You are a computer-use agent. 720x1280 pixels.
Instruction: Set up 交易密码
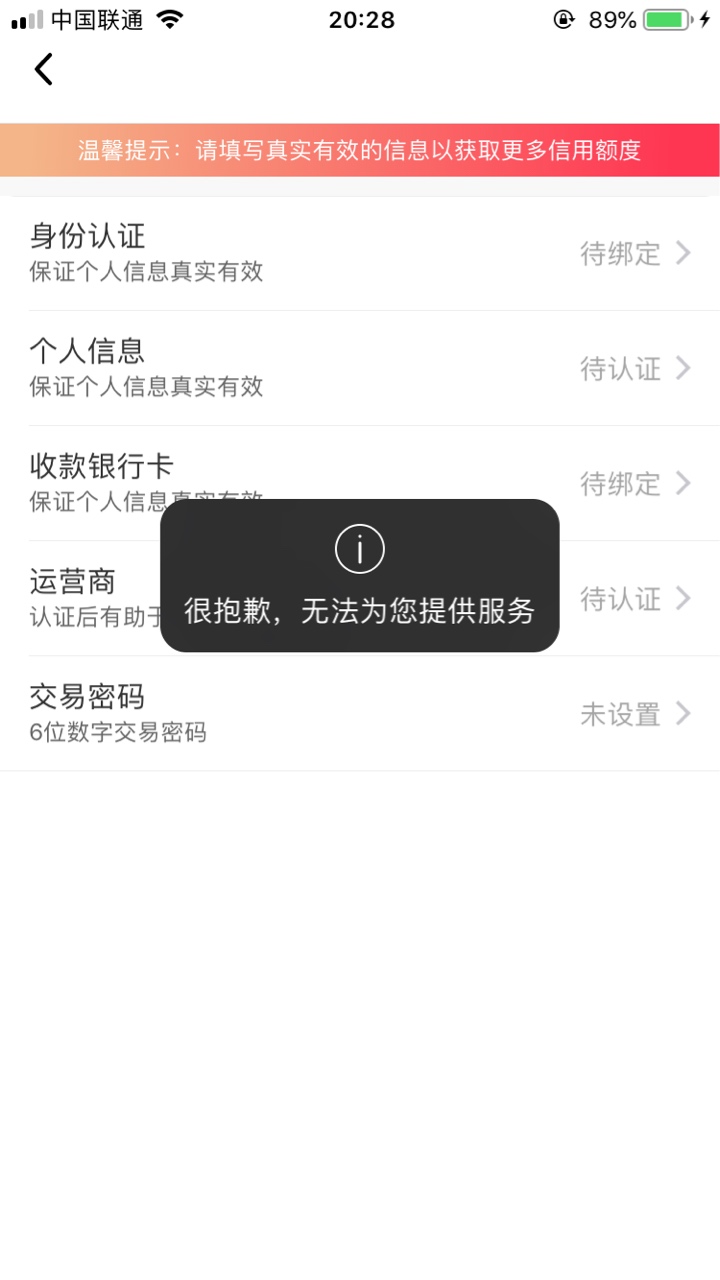360,713
